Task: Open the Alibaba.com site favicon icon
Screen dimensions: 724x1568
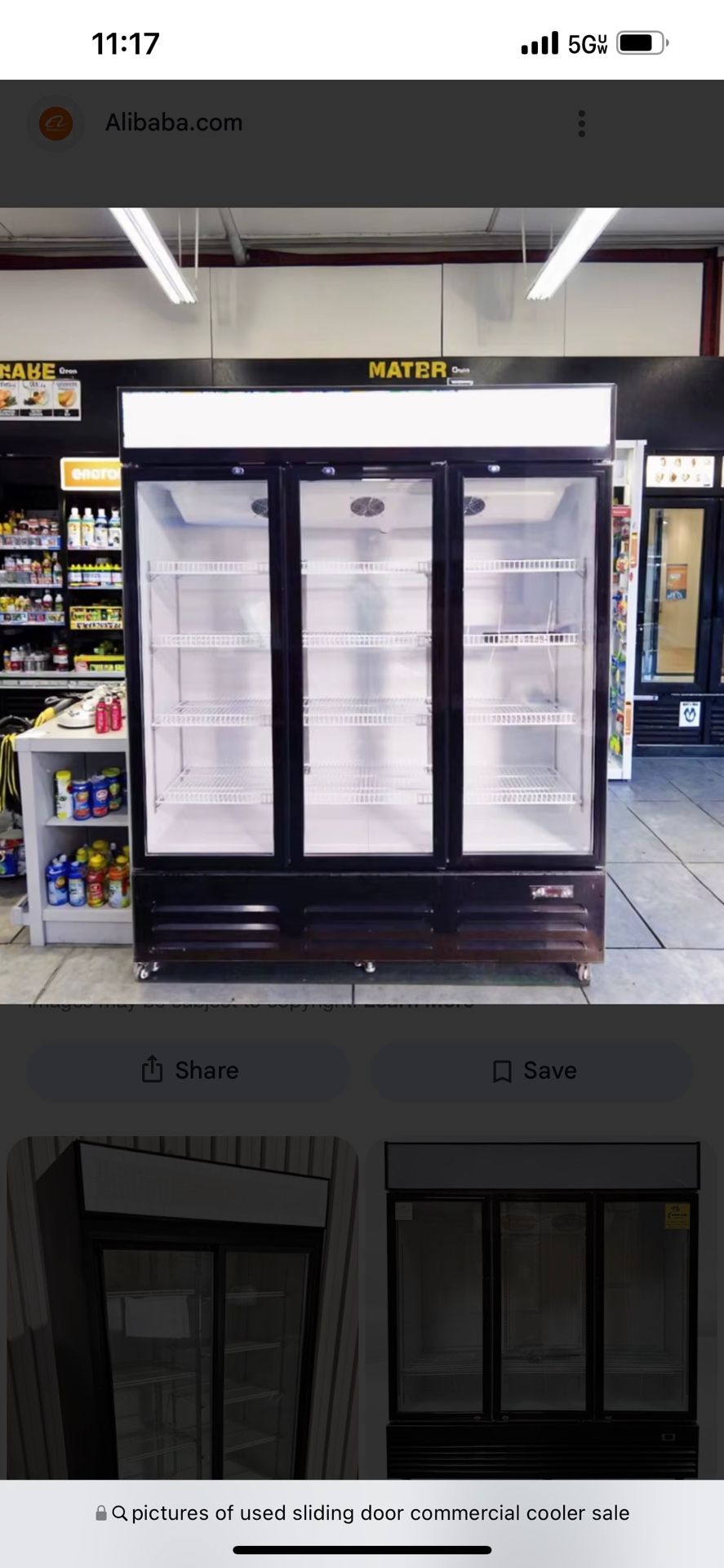Action: (55, 122)
